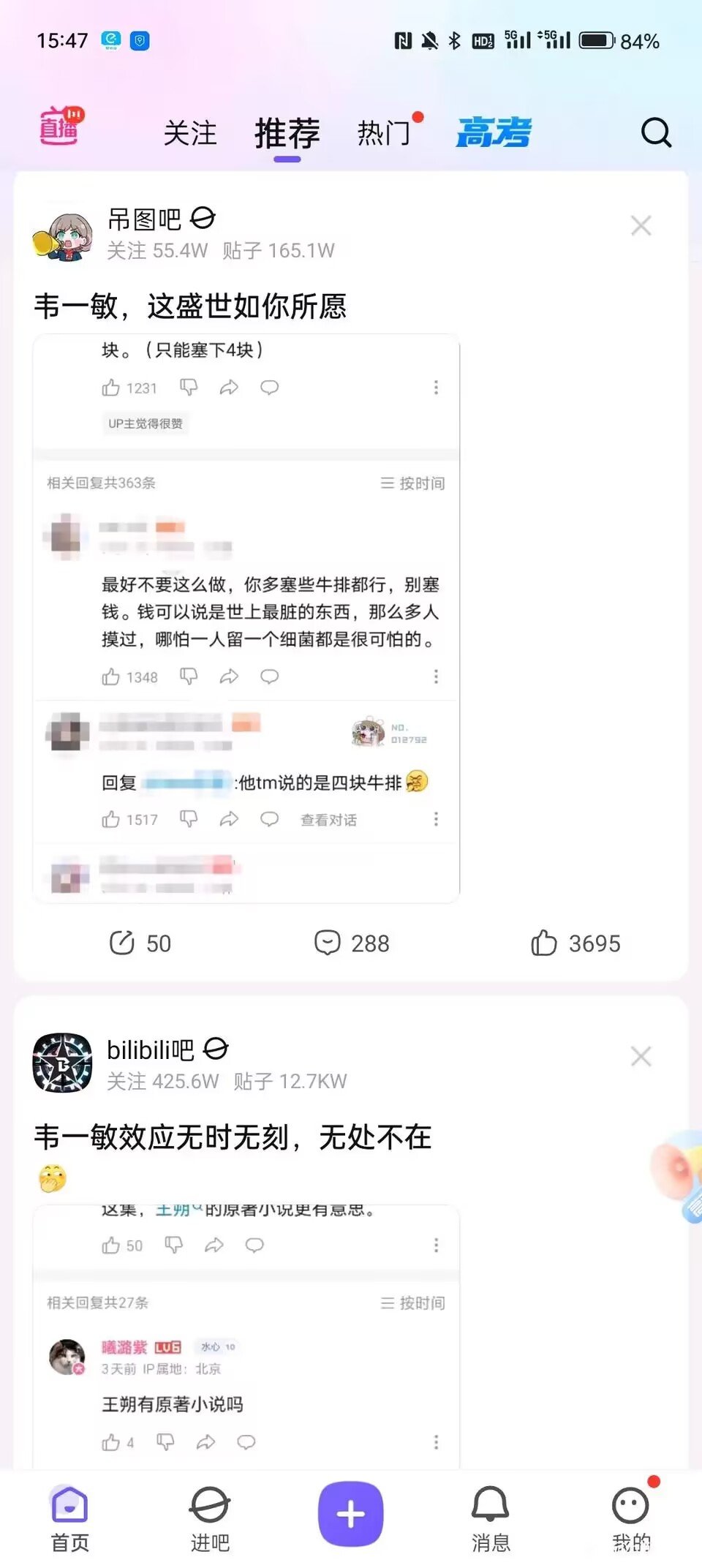Open the 我的 tab
This screenshot has width=702, height=1568.
[630, 1518]
